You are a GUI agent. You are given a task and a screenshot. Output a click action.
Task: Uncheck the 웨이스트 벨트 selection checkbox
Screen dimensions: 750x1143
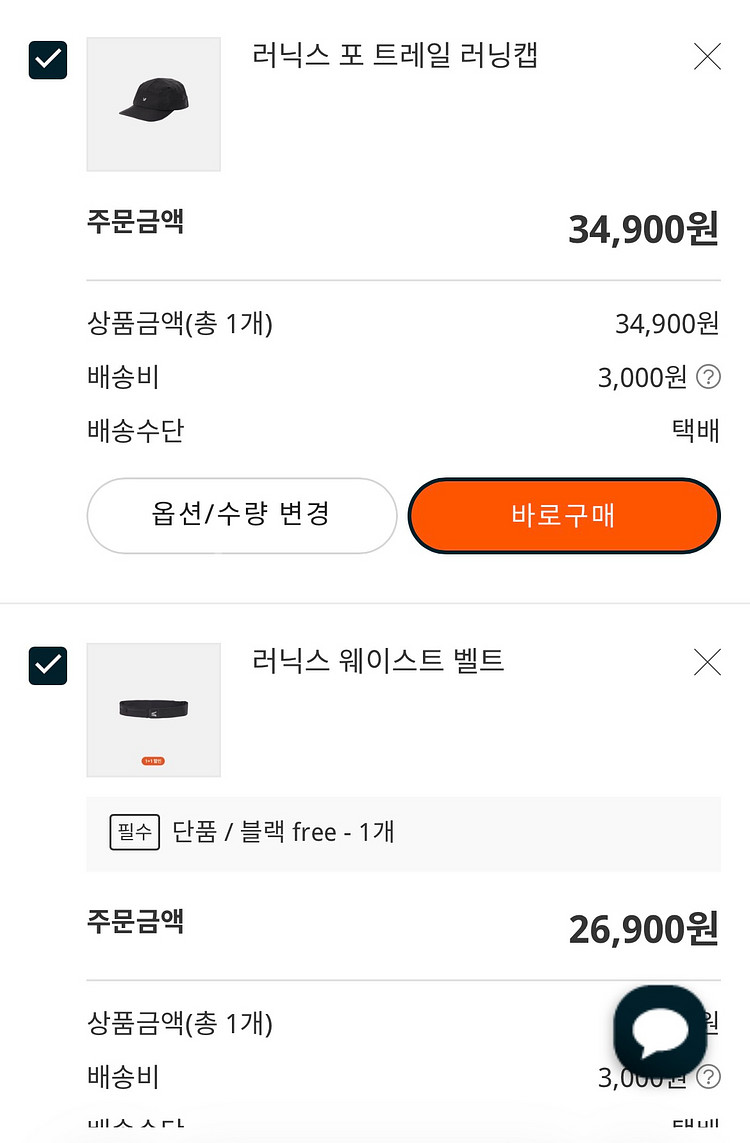click(47, 666)
